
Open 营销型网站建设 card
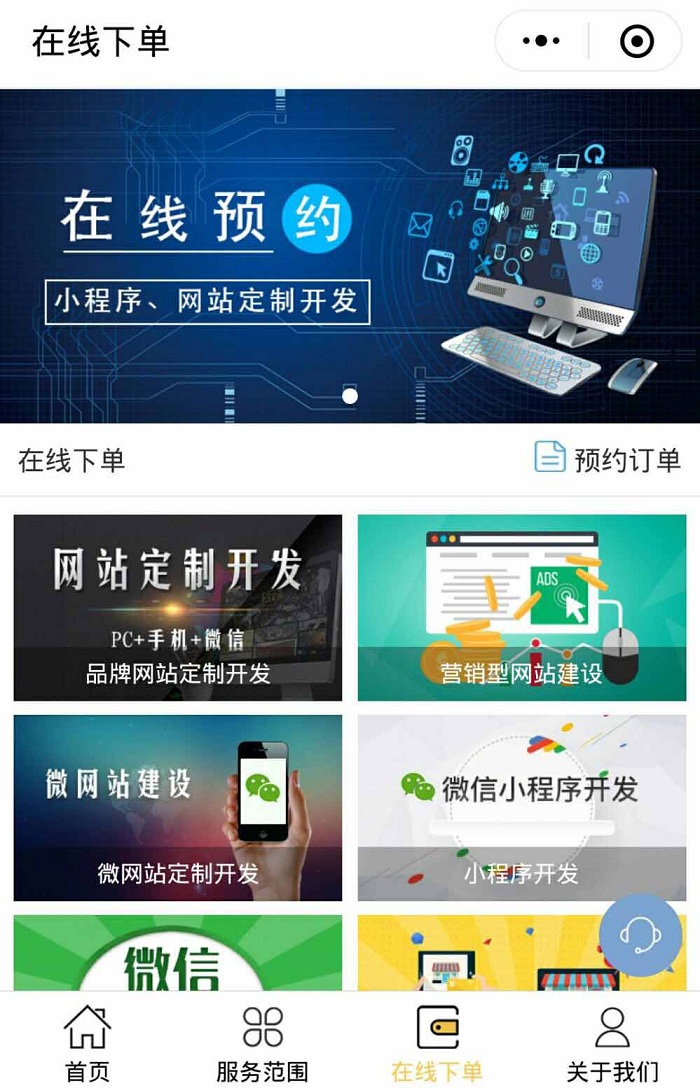[522, 607]
